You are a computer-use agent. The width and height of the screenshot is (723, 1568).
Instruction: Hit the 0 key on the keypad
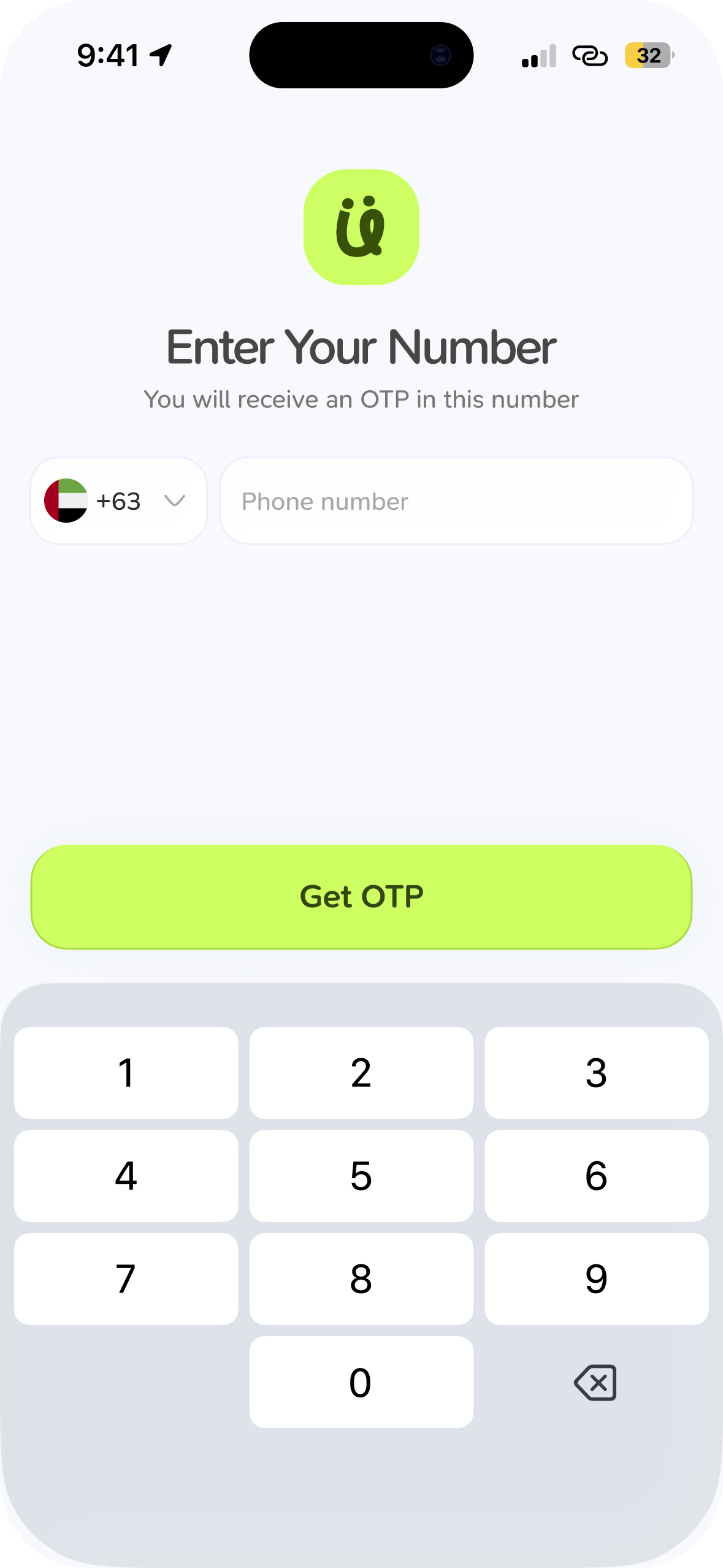[361, 1382]
